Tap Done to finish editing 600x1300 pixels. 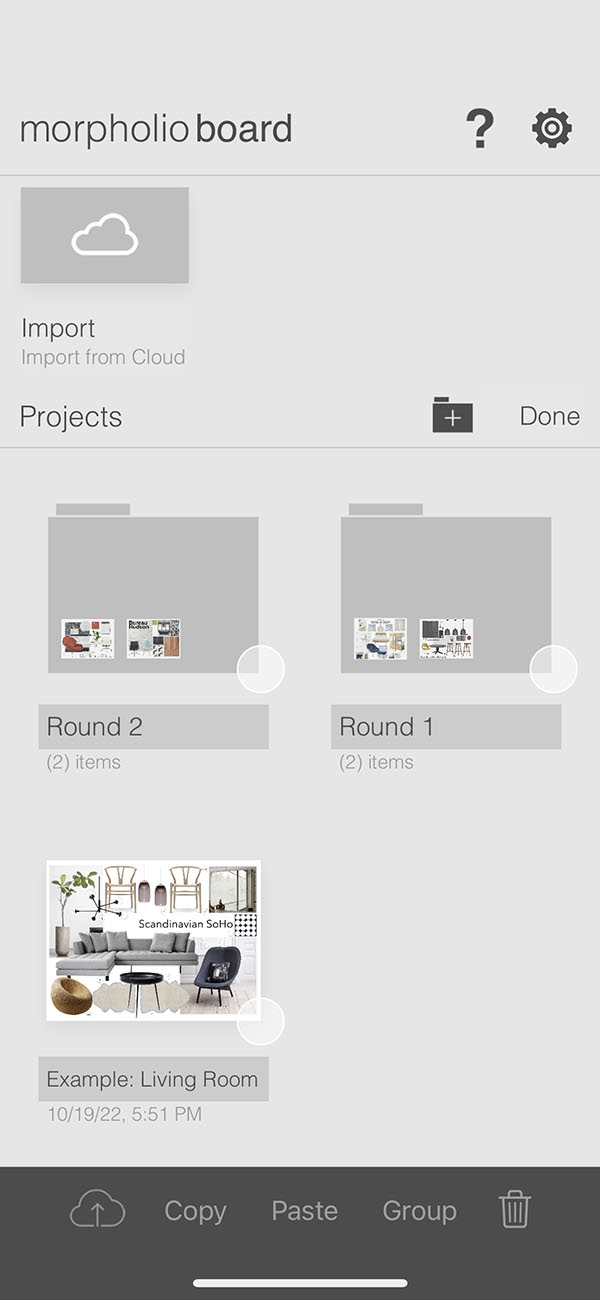pyautogui.click(x=549, y=416)
